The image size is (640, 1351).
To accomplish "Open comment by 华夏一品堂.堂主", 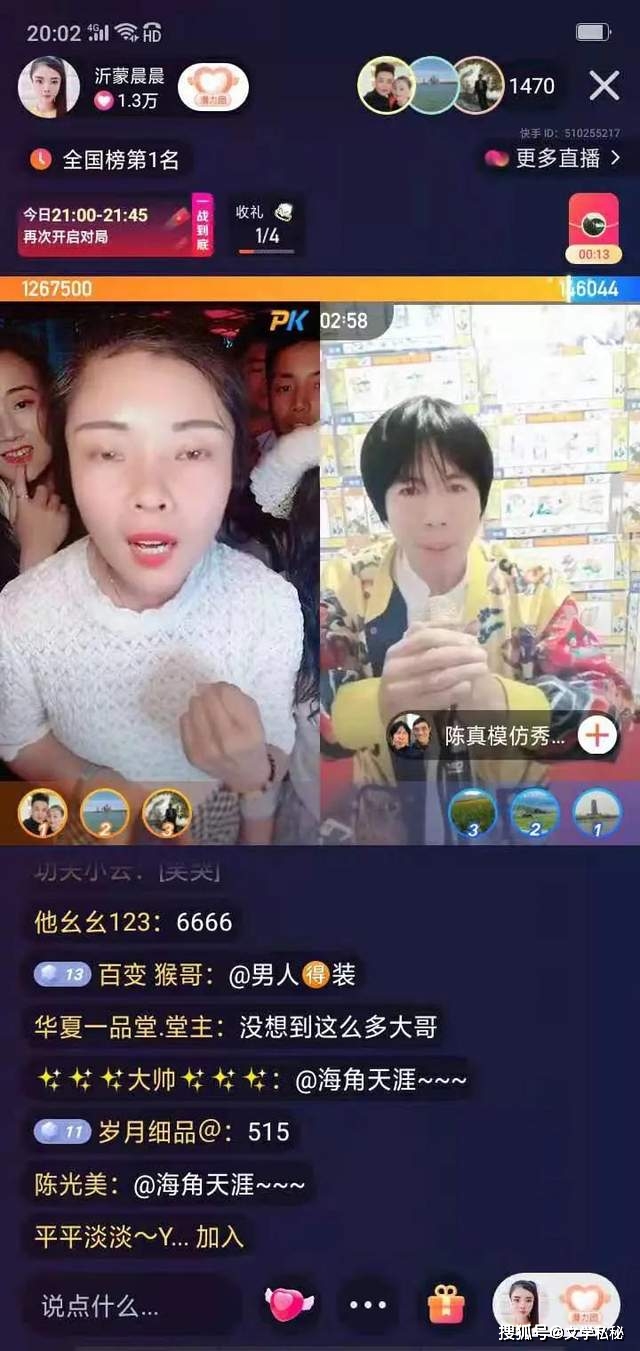I will 235,1026.
